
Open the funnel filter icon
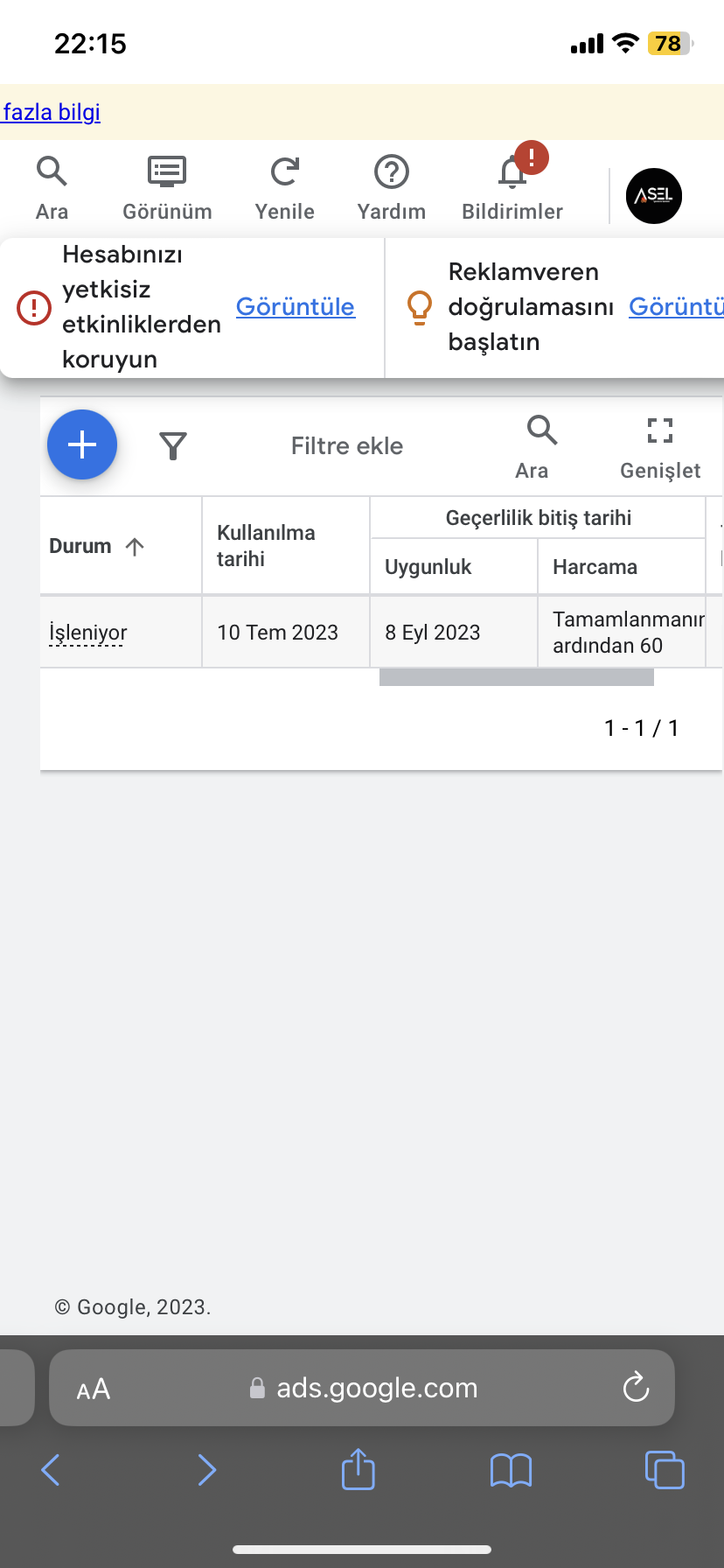[173, 446]
